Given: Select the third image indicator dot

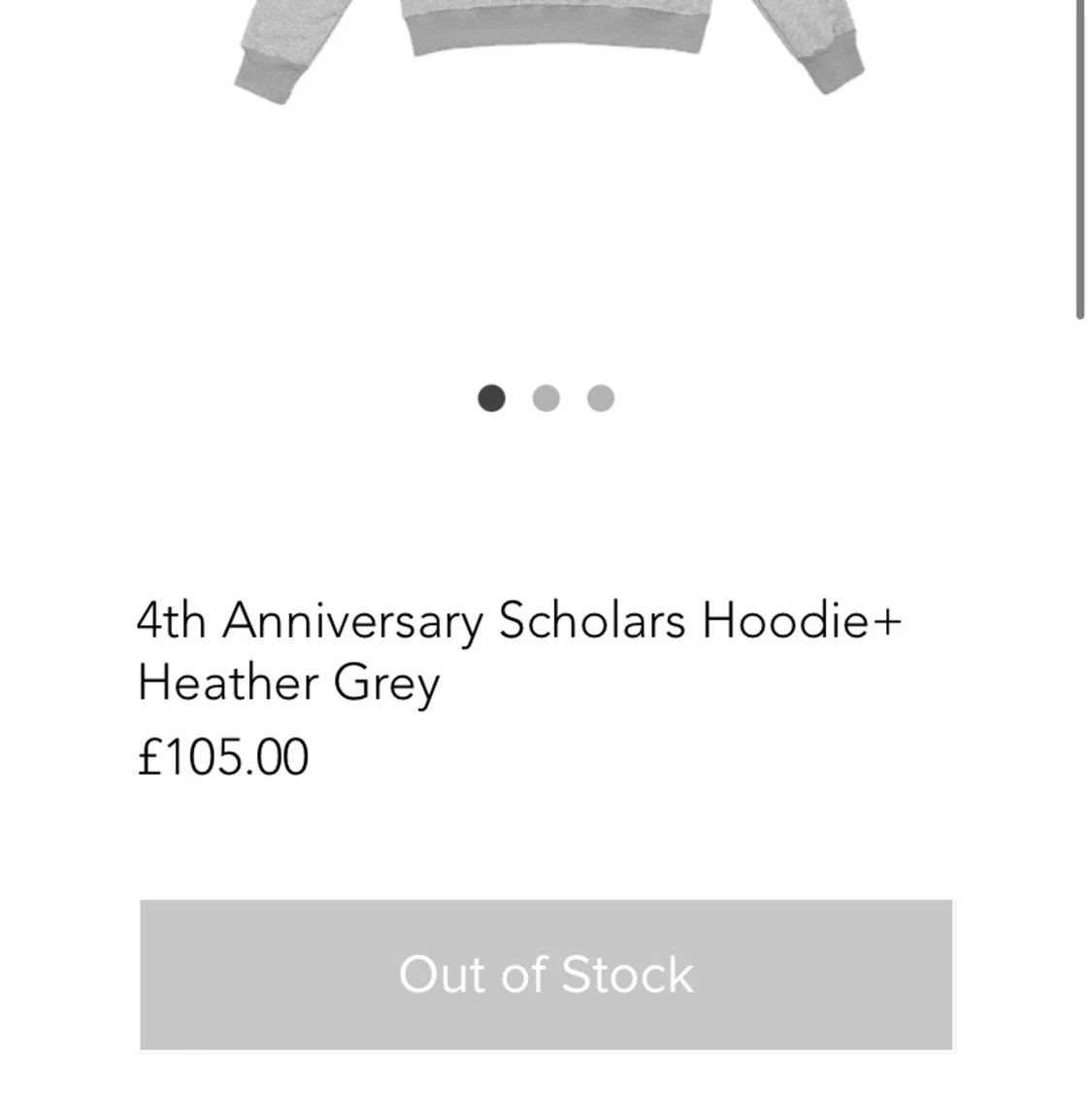Looking at the screenshot, I should point(601,398).
